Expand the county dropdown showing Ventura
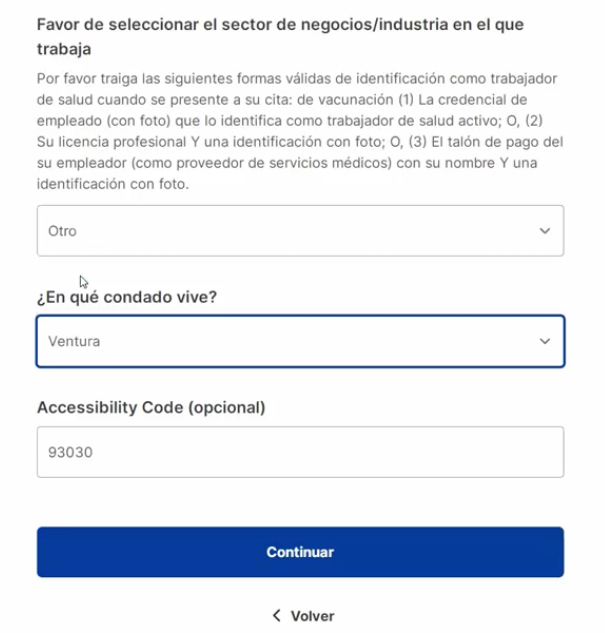 click(x=300, y=341)
